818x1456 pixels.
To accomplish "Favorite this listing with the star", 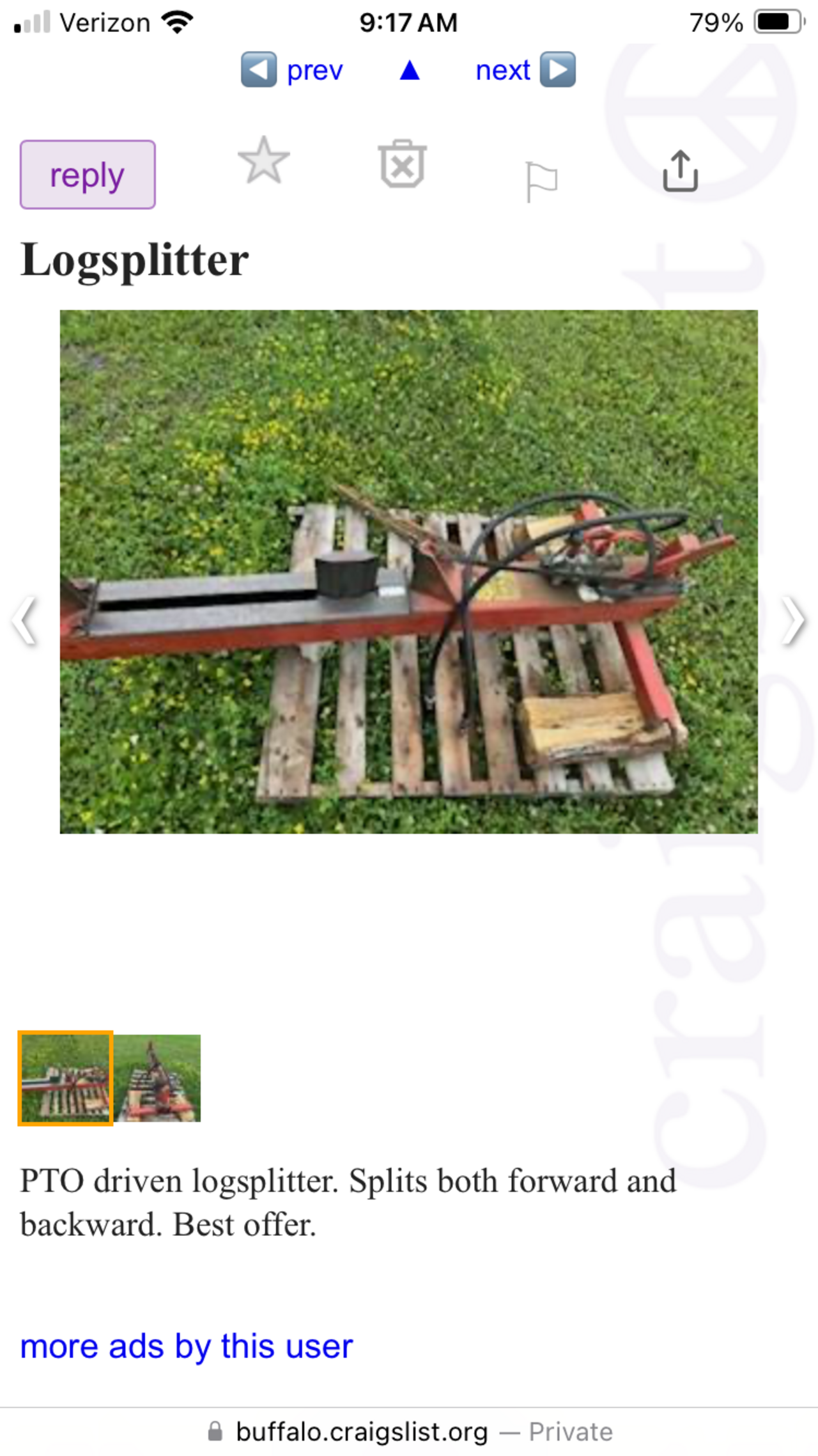I will [263, 162].
